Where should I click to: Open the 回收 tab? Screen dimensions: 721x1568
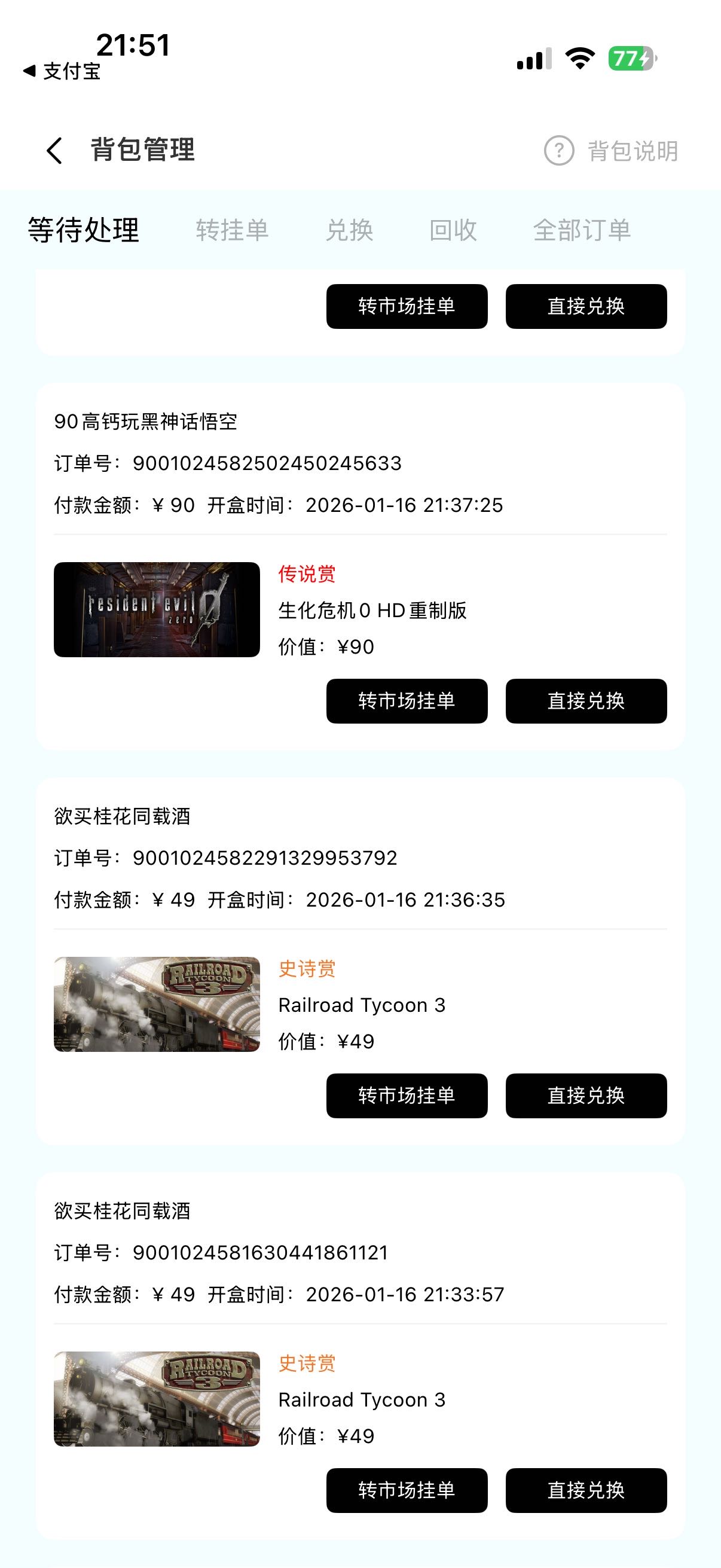click(x=453, y=230)
